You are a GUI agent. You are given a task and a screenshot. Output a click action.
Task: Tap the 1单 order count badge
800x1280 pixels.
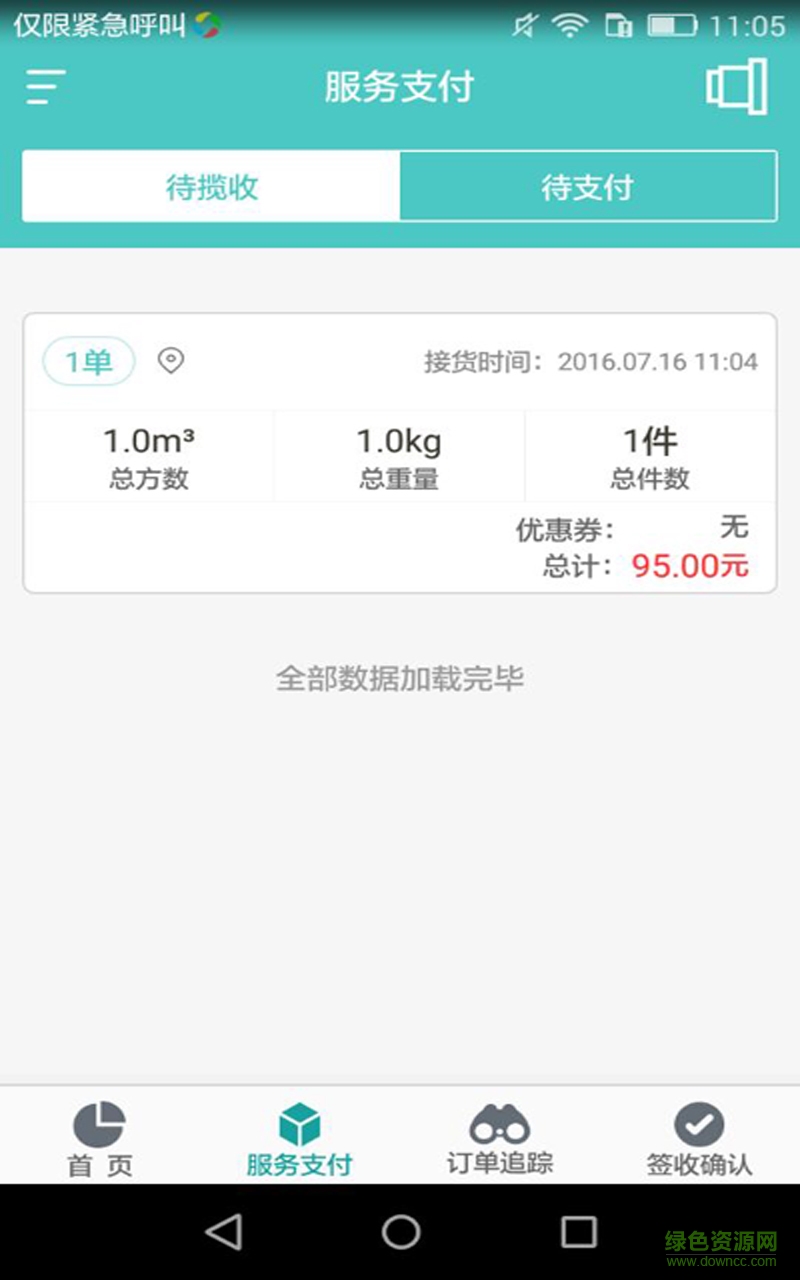87,362
